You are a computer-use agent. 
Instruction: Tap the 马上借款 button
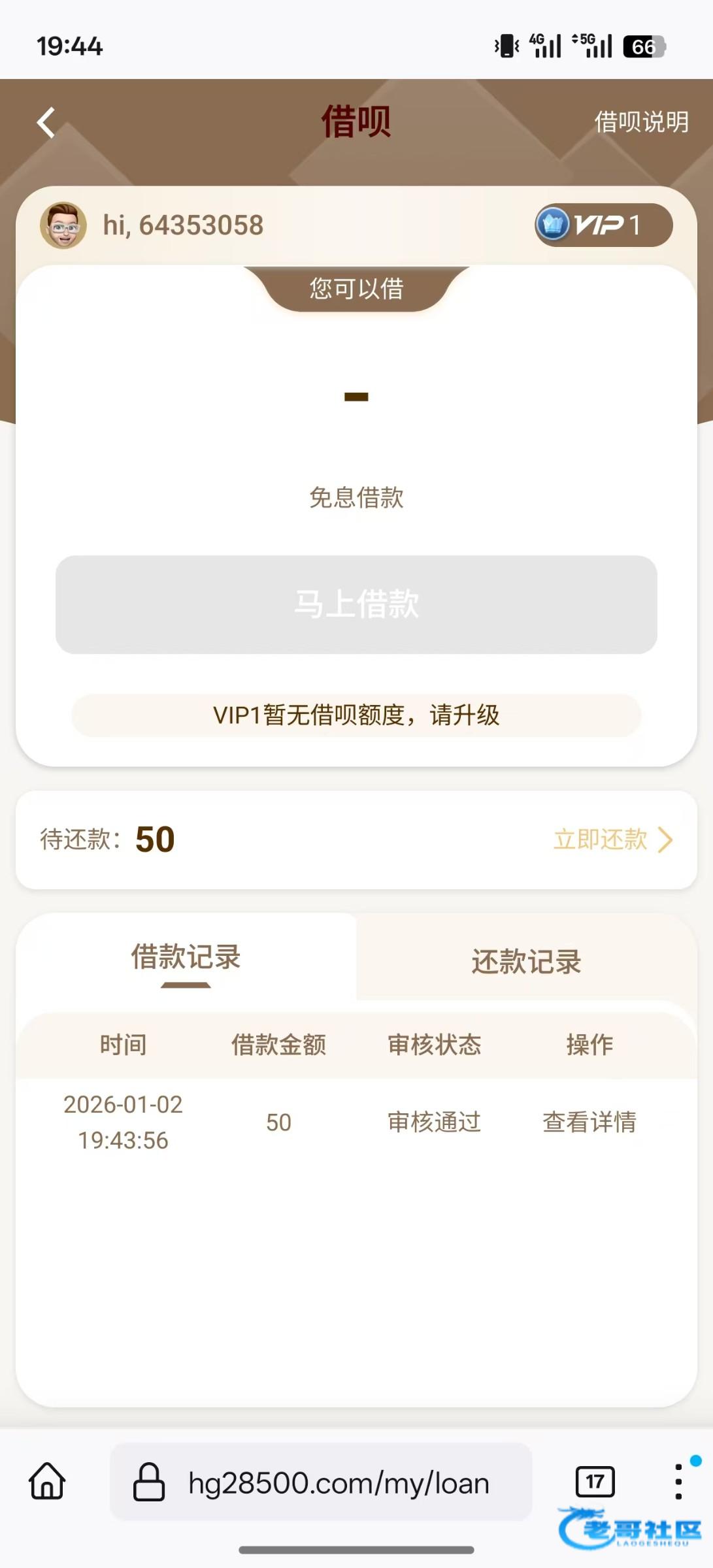click(x=356, y=604)
